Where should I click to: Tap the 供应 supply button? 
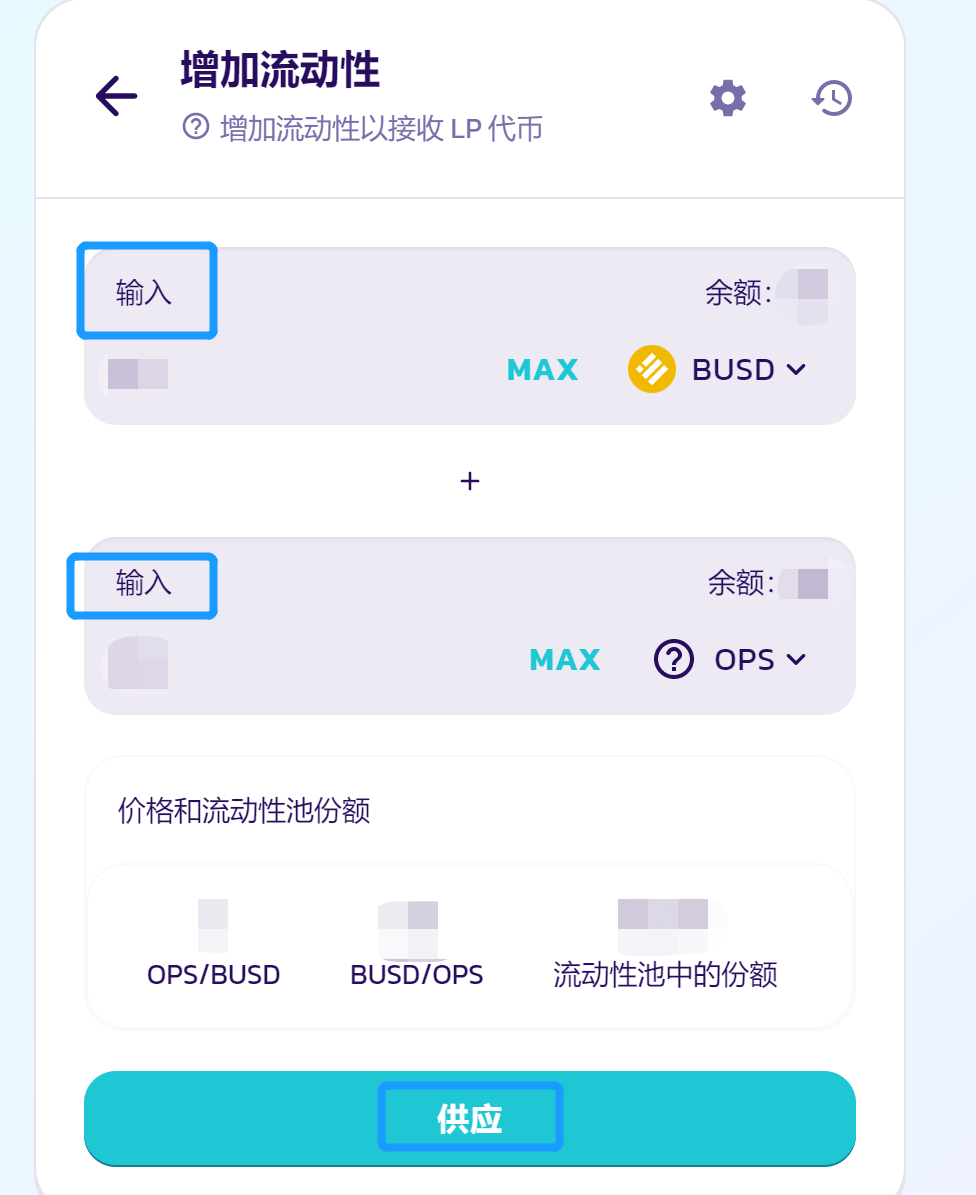469,1118
